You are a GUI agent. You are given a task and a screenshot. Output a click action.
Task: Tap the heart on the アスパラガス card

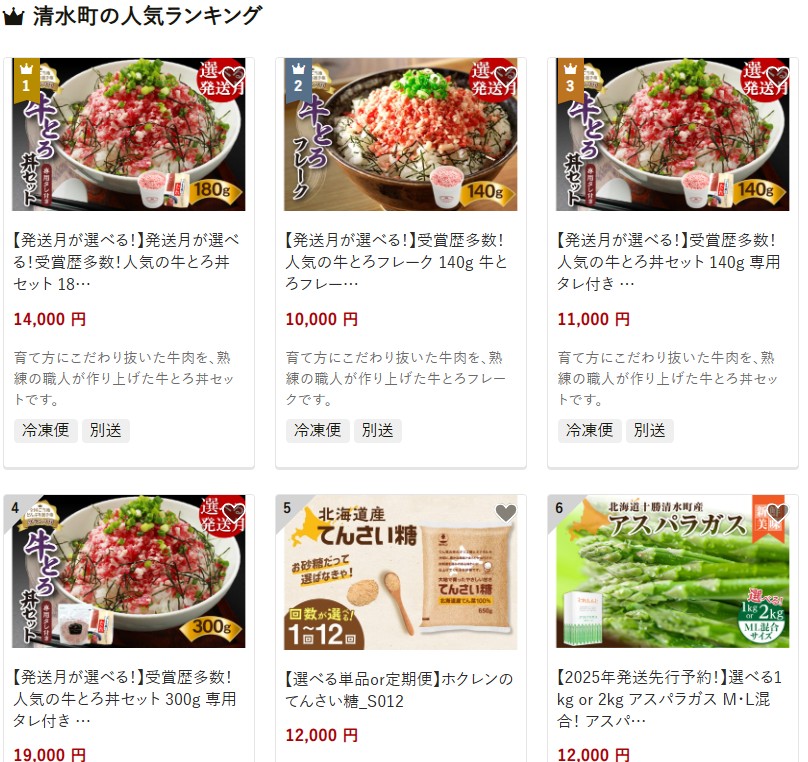(x=778, y=513)
